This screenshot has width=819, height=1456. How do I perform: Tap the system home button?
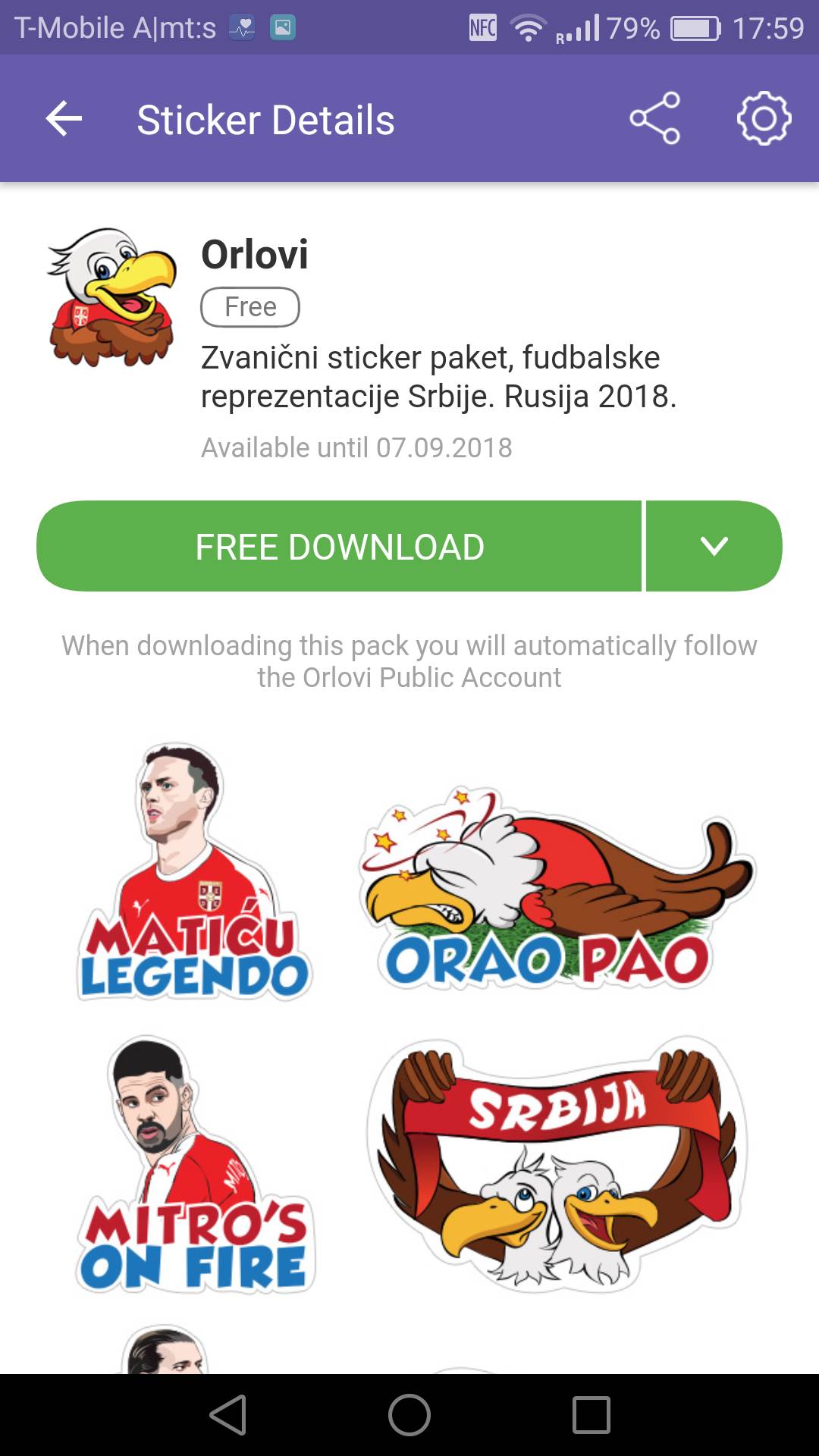tap(409, 1415)
